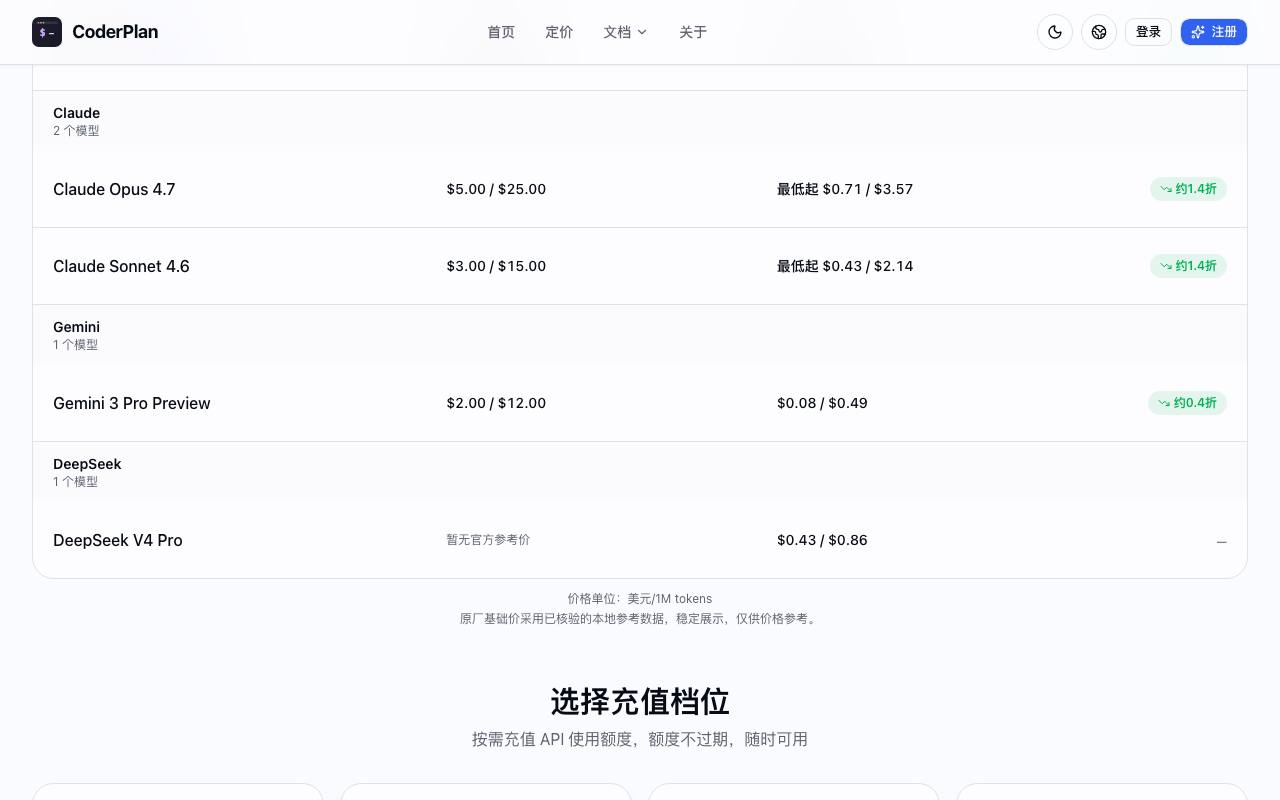Screen dimensions: 1280x800
Task: Open the language globe switcher
Action: pyautogui.click(x=1099, y=32)
